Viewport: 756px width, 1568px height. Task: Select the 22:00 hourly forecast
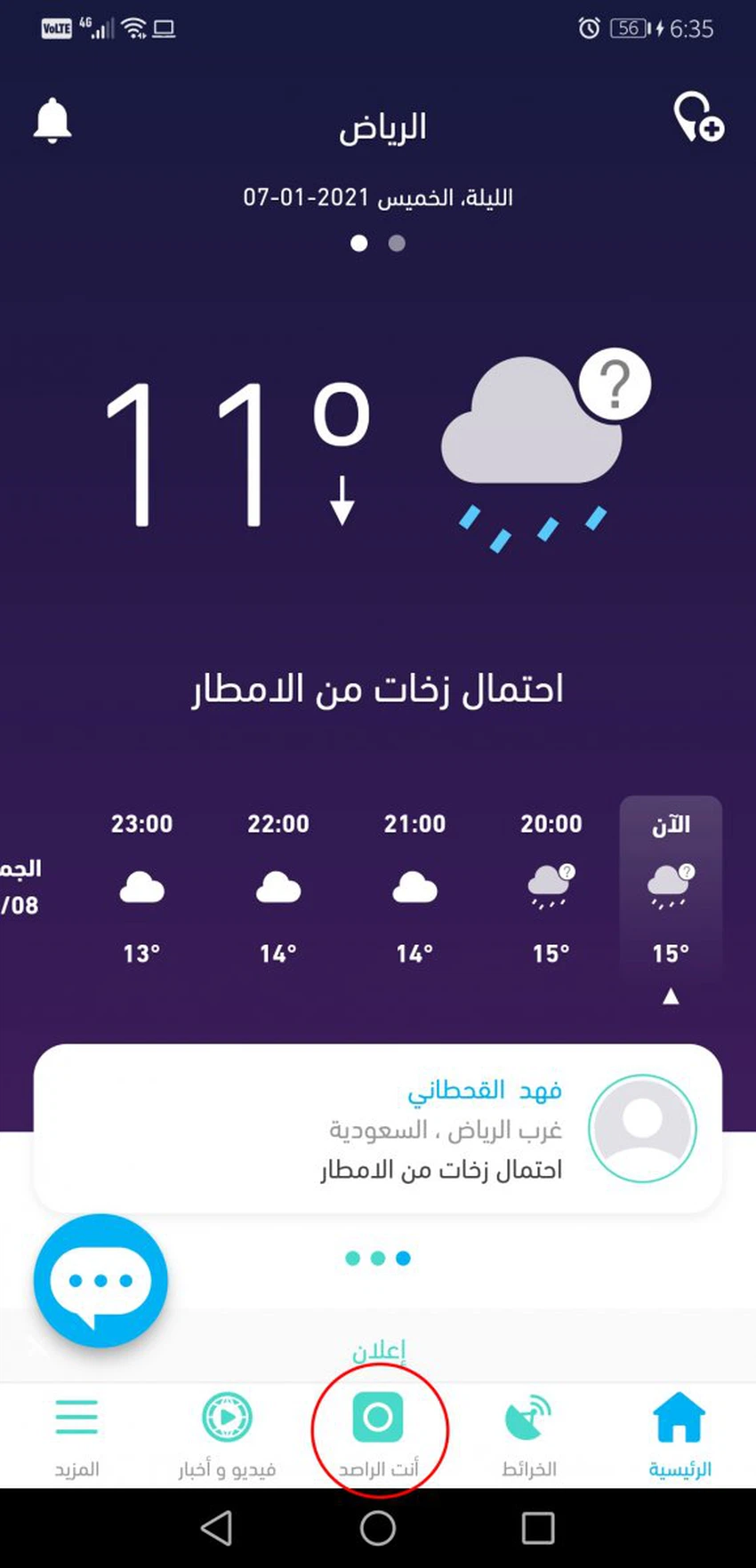278,887
